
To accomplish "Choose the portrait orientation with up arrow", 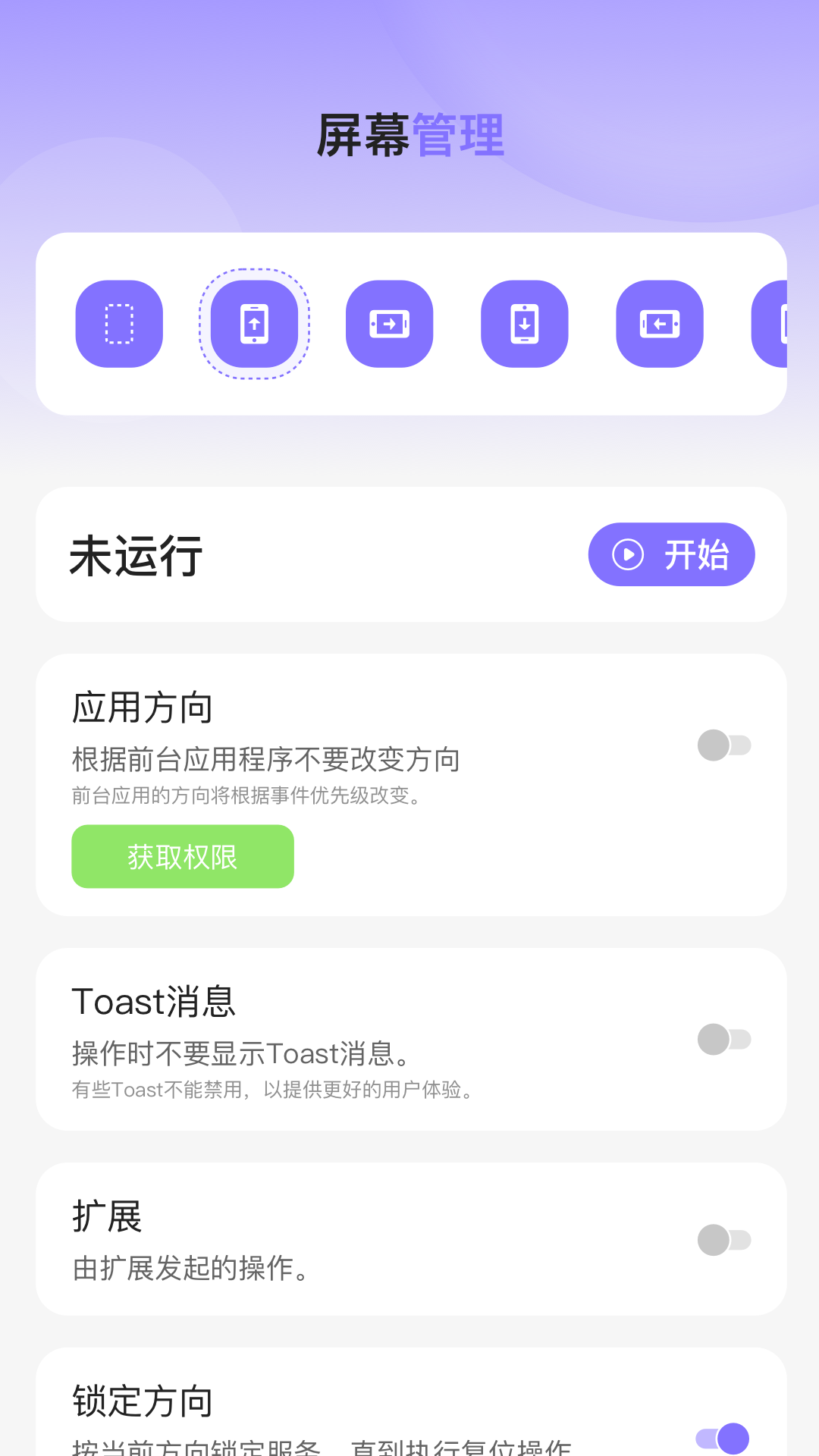I will 254,324.
